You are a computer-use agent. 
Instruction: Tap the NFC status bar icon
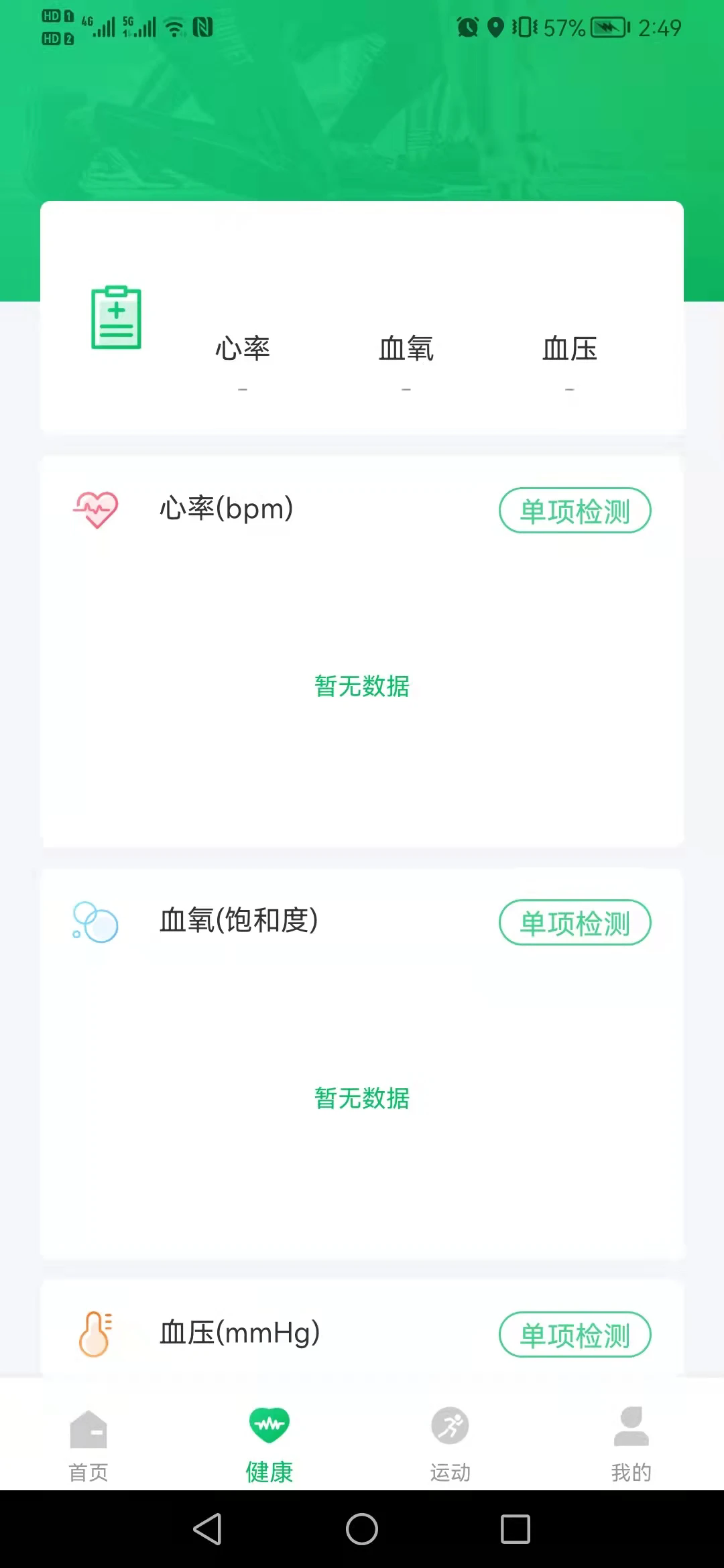pyautogui.click(x=202, y=27)
